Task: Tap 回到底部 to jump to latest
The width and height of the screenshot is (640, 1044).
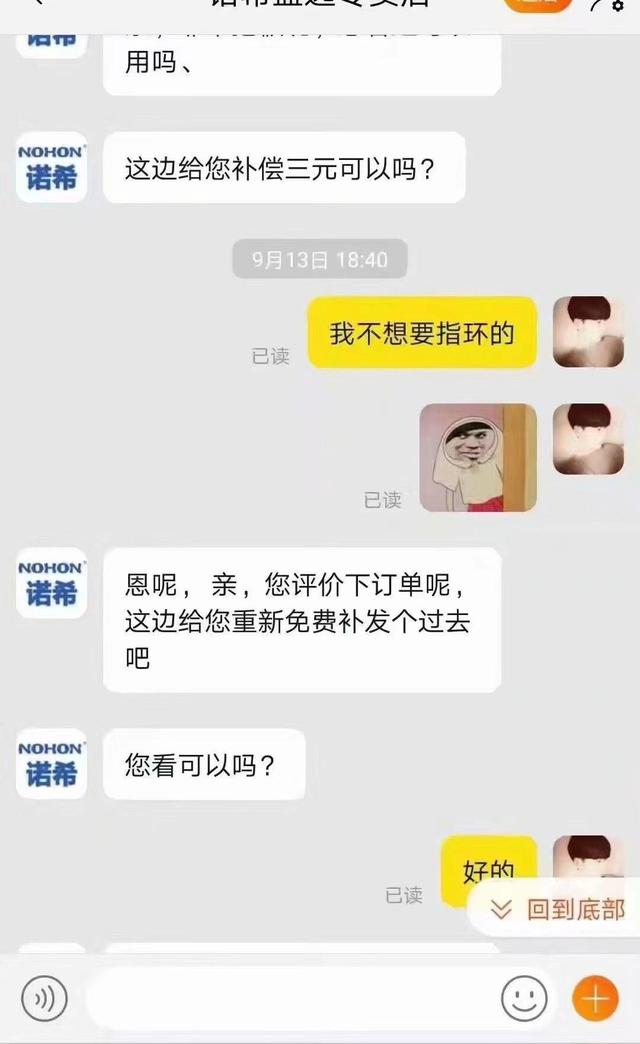Action: pos(560,908)
